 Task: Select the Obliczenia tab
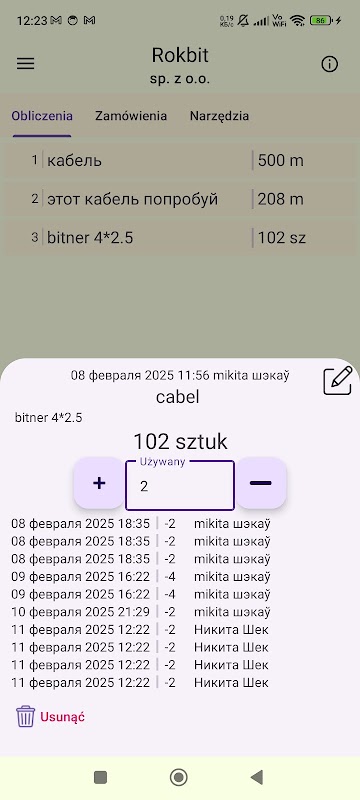pyautogui.click(x=42, y=116)
